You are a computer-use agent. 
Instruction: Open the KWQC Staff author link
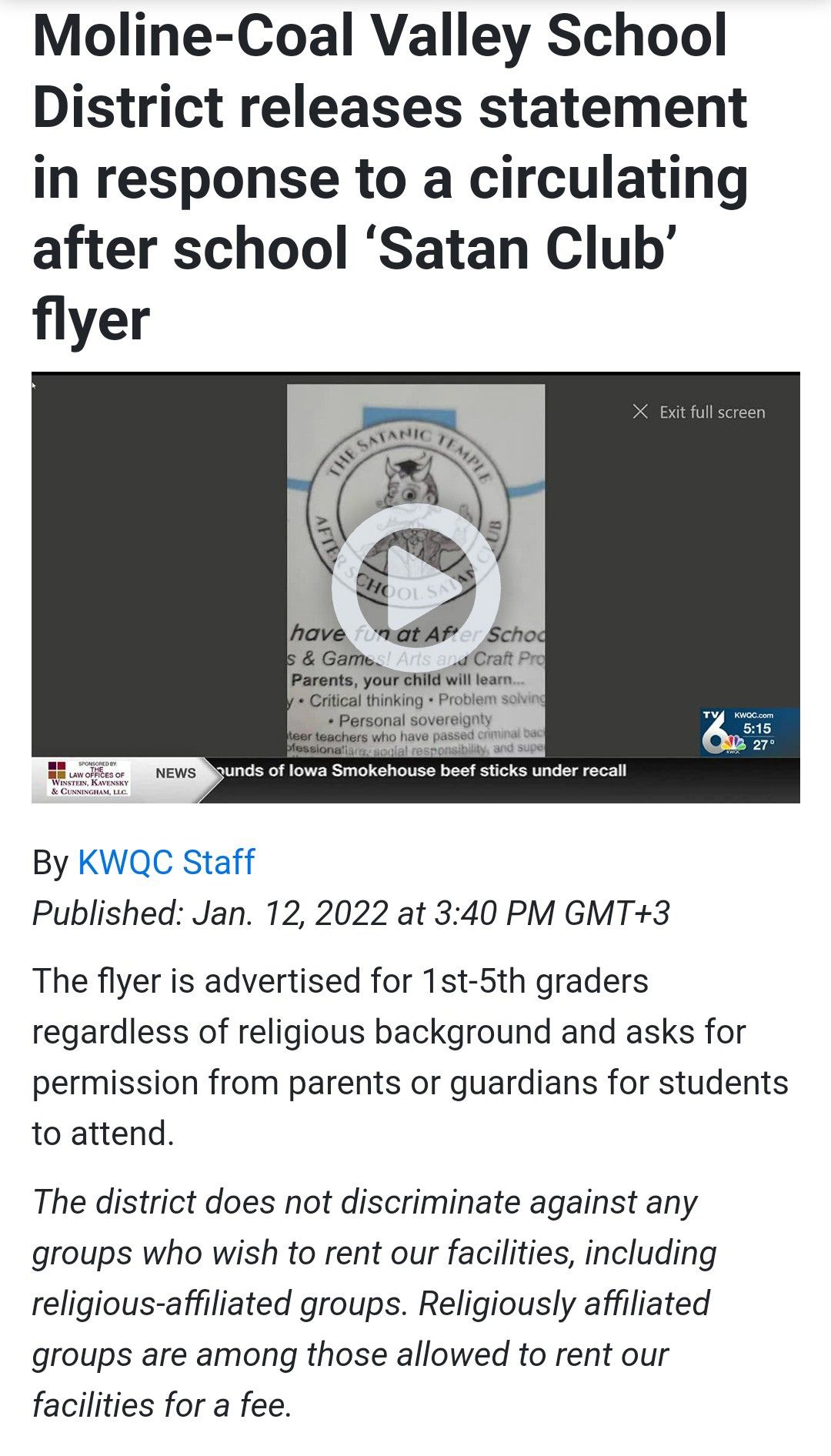[165, 862]
